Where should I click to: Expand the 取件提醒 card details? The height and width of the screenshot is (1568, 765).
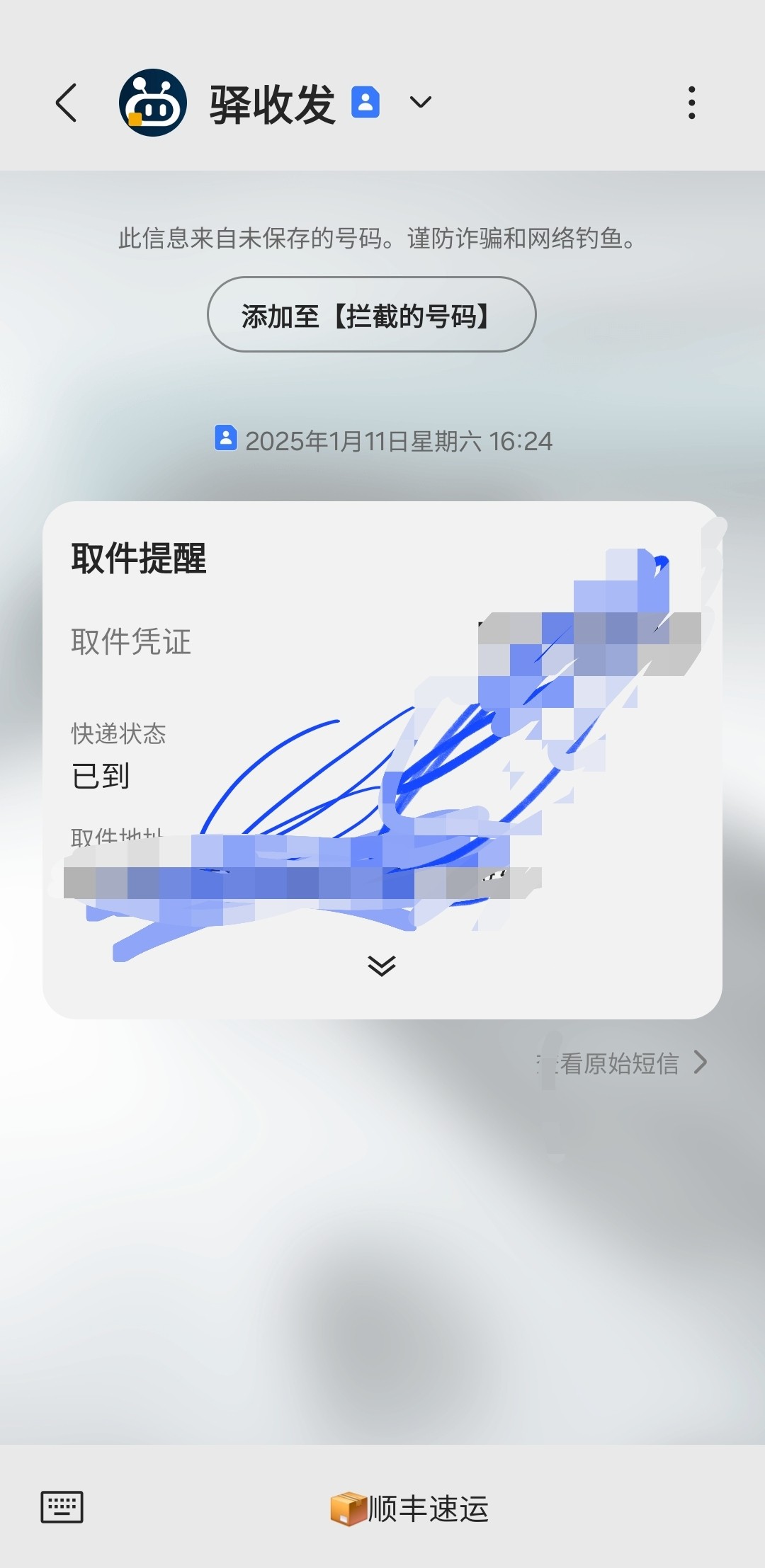382,966
